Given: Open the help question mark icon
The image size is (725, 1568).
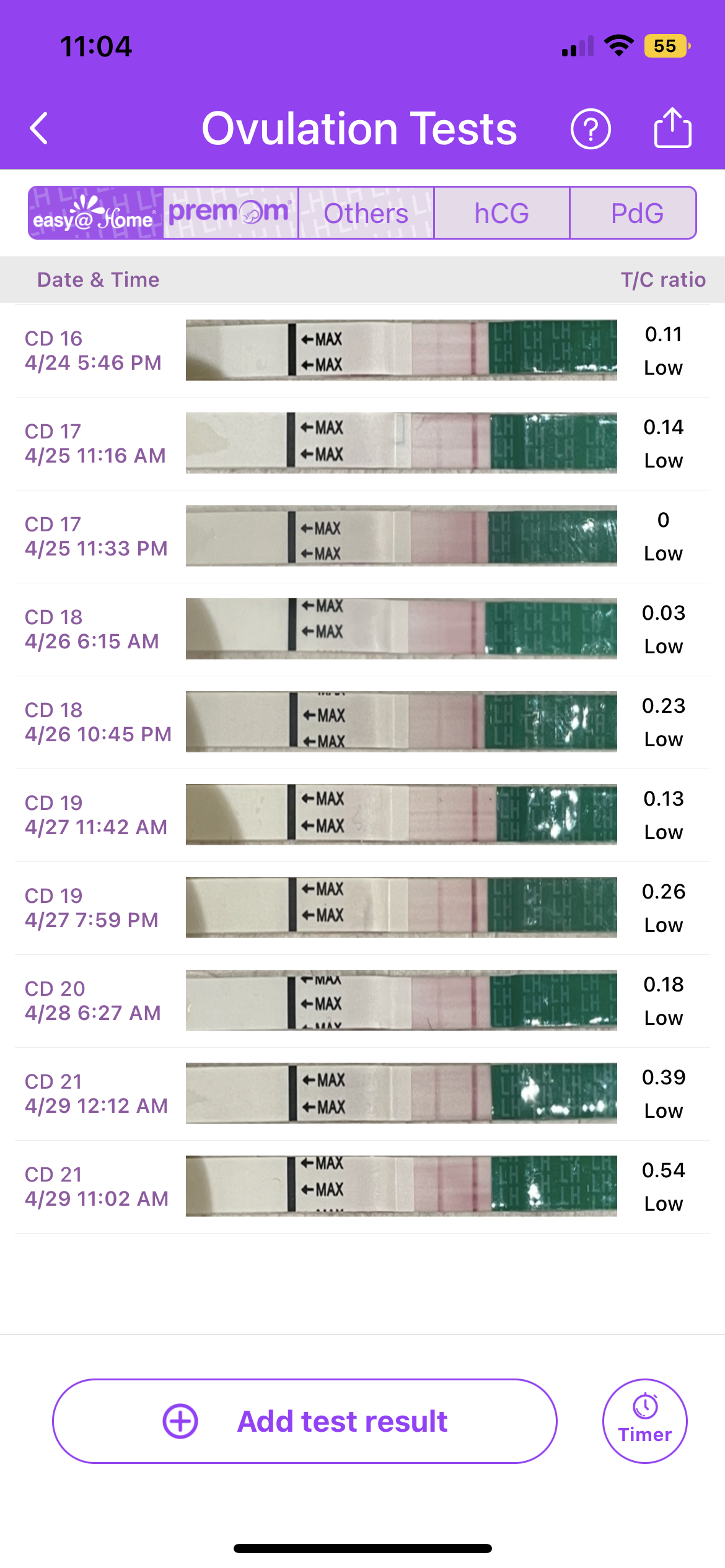Looking at the screenshot, I should point(590,129).
